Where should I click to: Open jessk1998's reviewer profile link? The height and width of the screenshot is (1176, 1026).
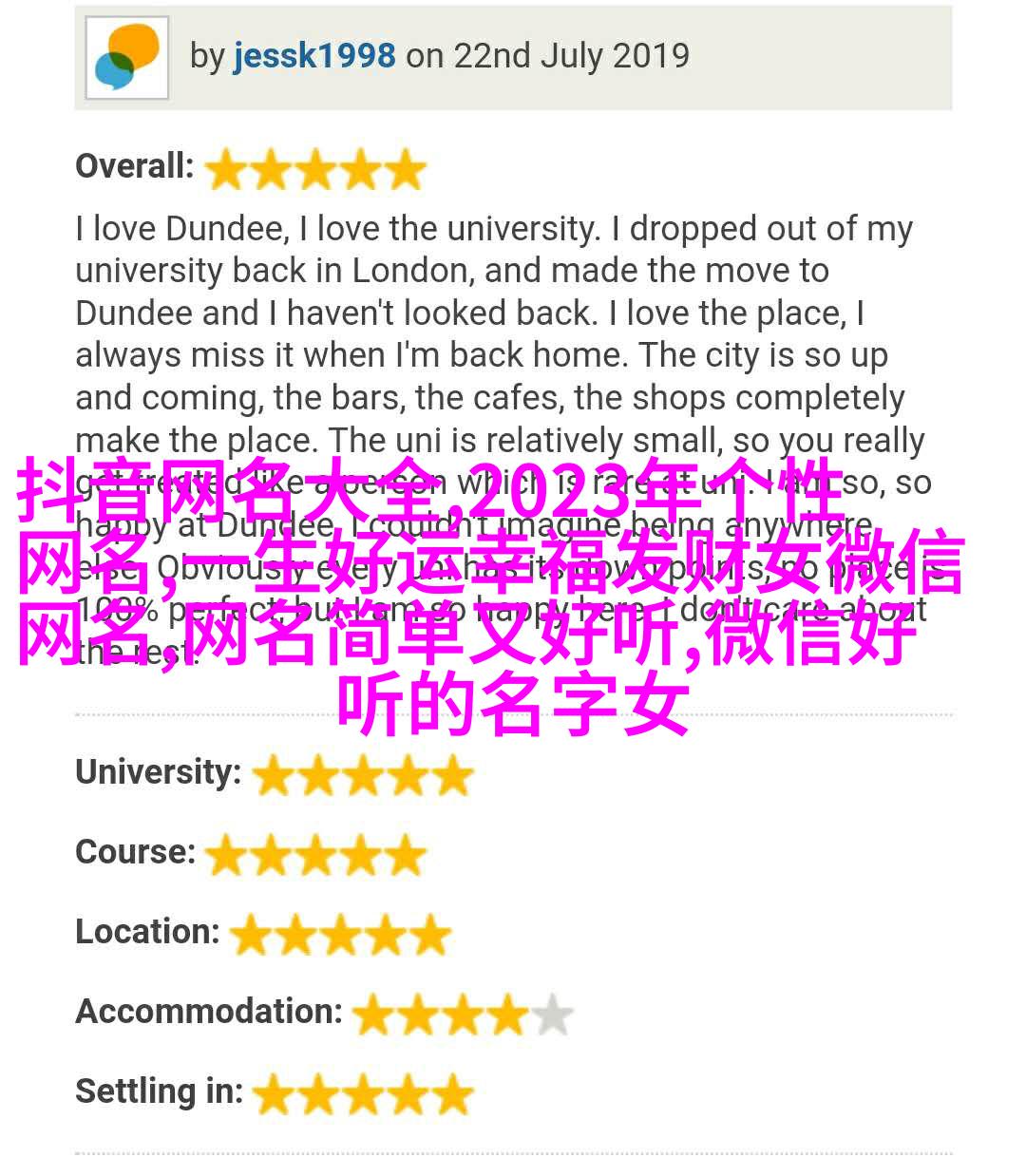(x=314, y=56)
